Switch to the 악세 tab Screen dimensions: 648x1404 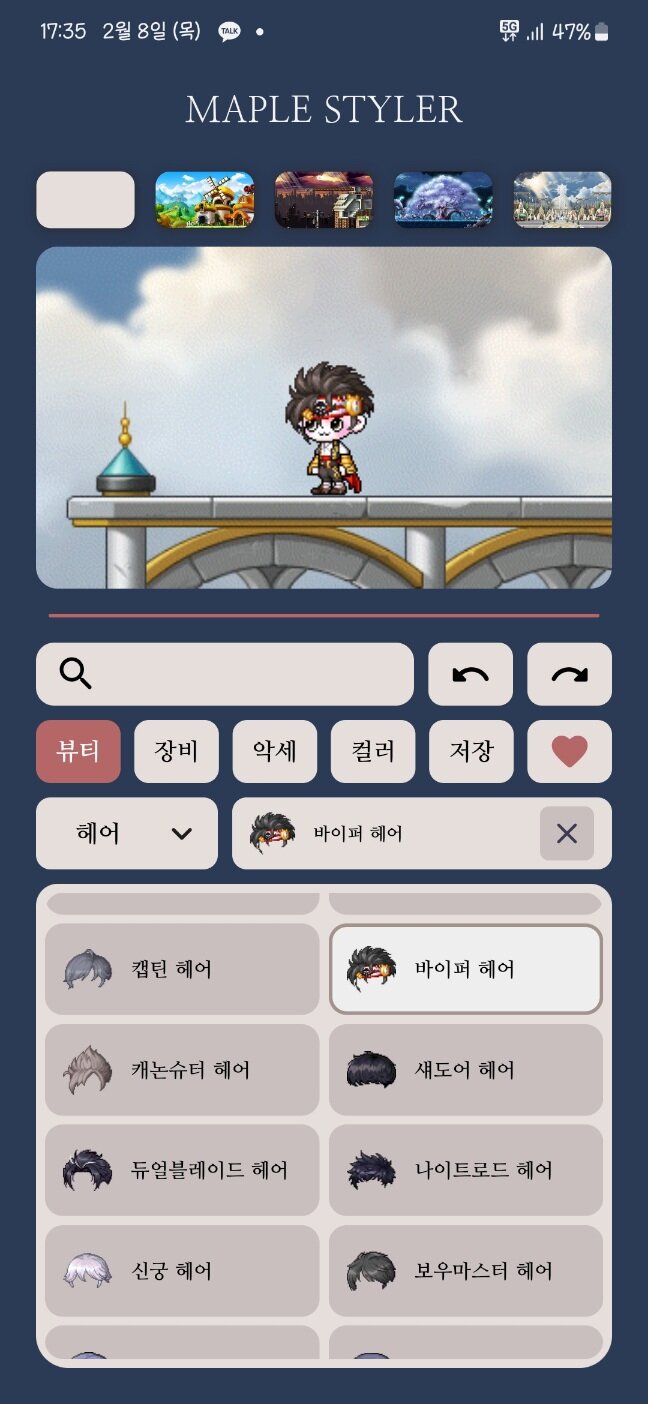(x=275, y=751)
